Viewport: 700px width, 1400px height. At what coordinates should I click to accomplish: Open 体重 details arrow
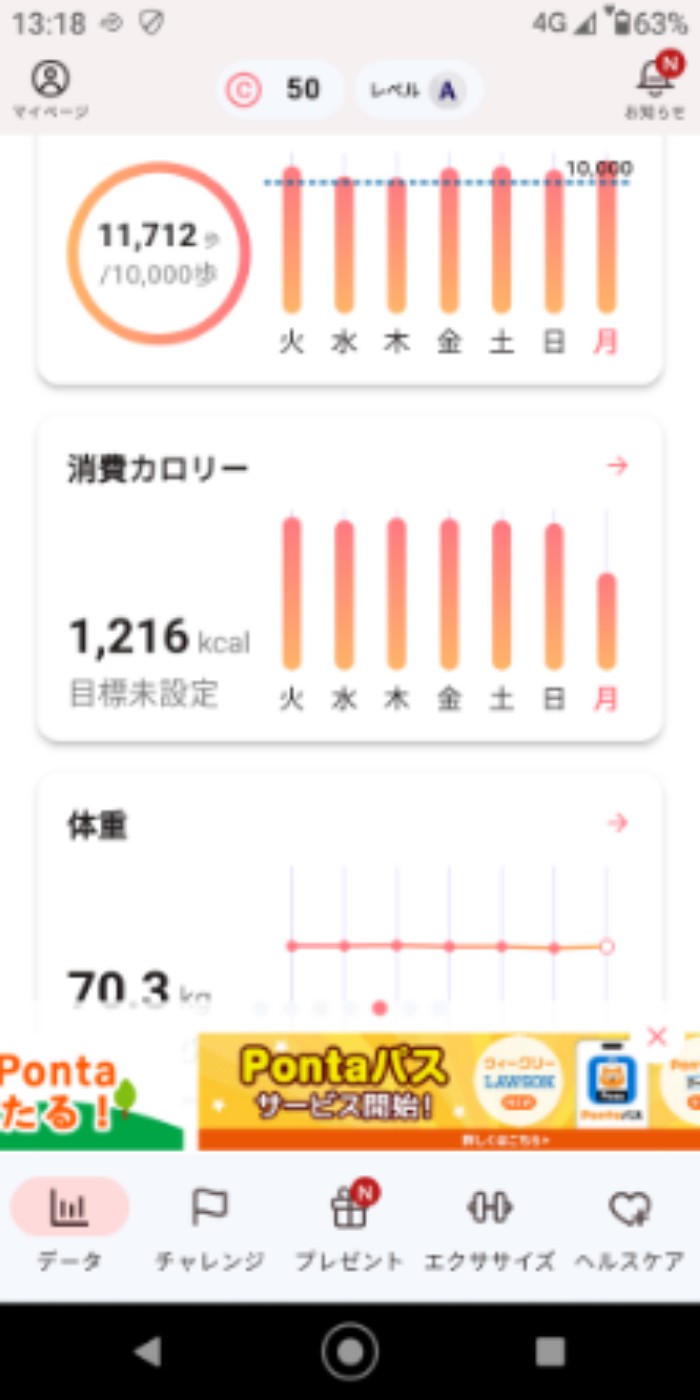click(x=617, y=823)
